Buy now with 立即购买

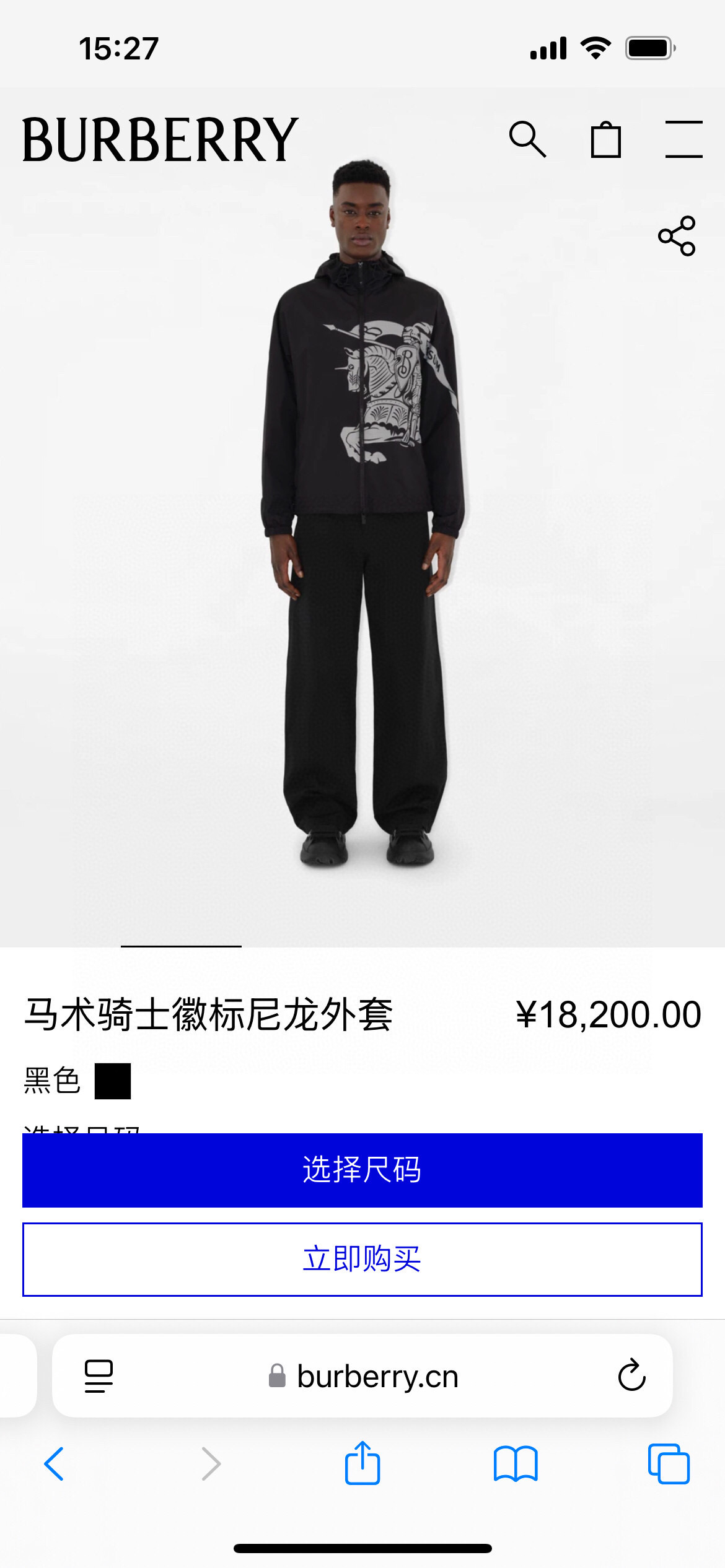coord(362,1259)
